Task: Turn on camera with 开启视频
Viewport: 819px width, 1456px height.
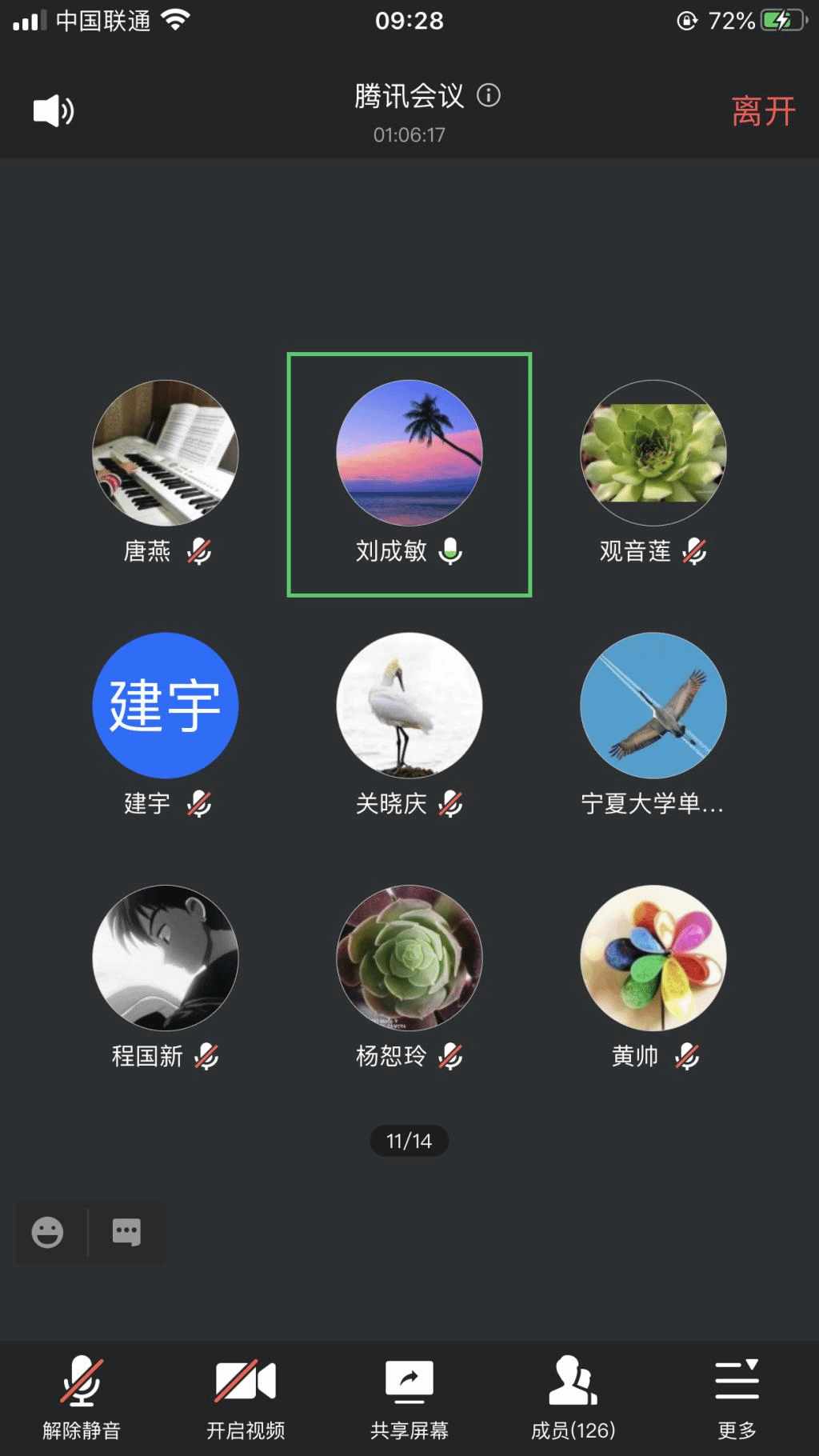Action: pyautogui.click(x=246, y=1397)
